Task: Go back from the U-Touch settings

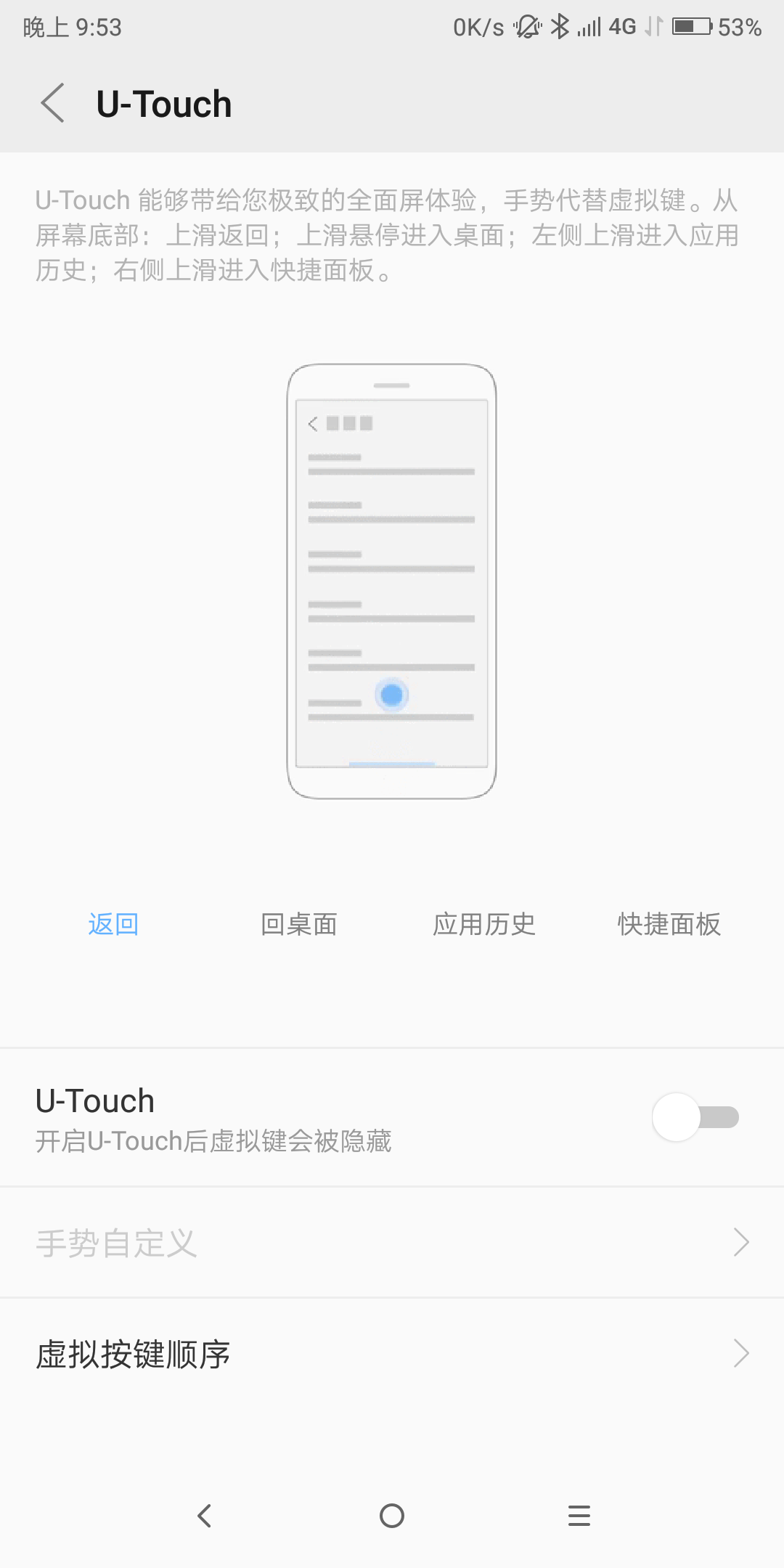Action: [x=53, y=103]
